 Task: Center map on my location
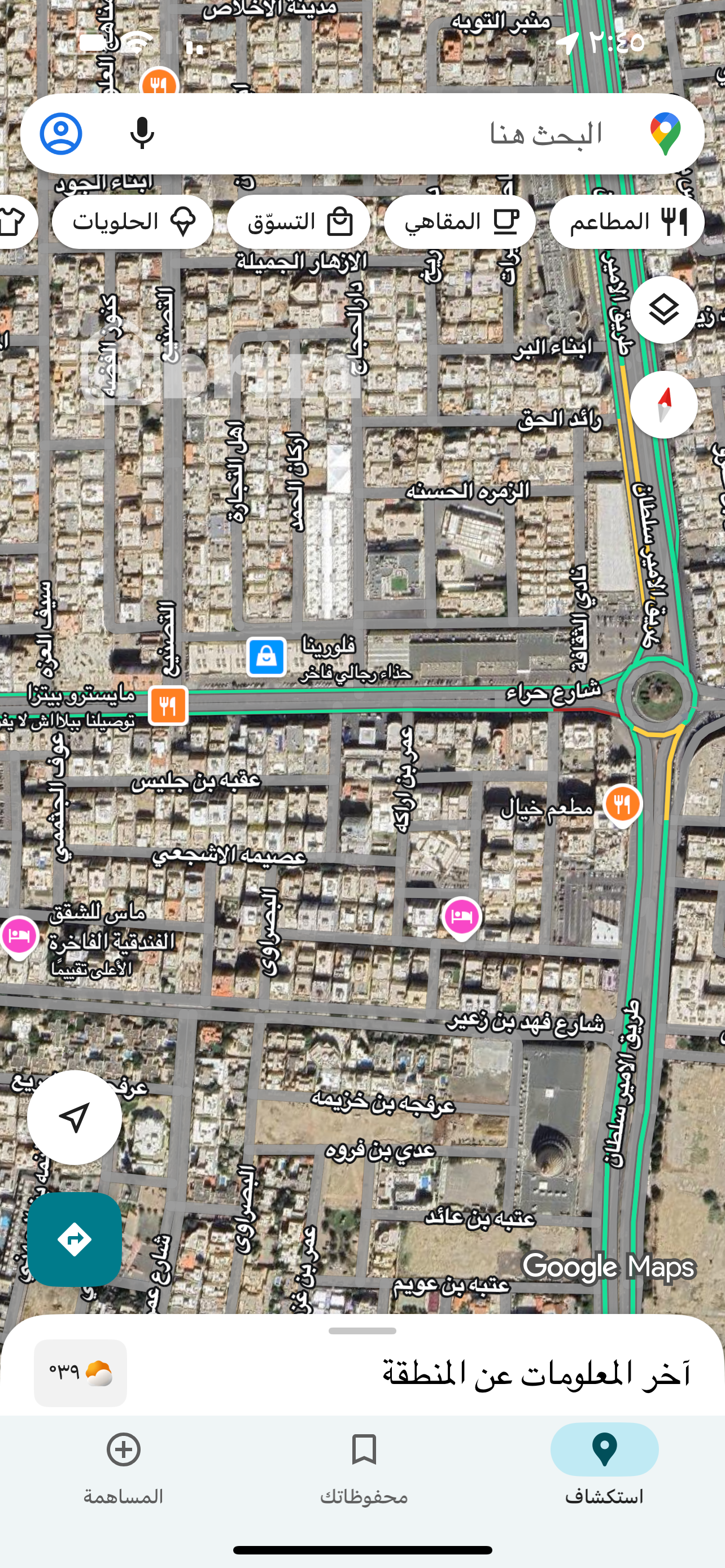75,1118
